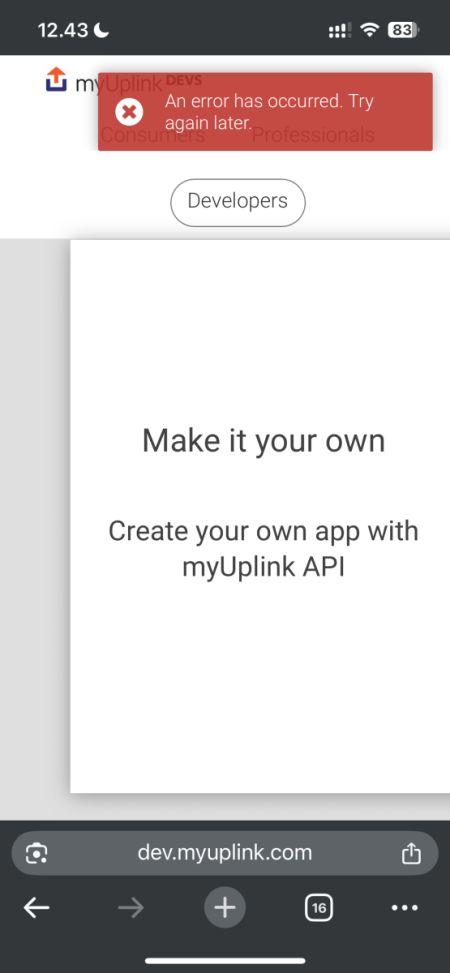
Task: Go back to the previous page
Action: coord(37,908)
